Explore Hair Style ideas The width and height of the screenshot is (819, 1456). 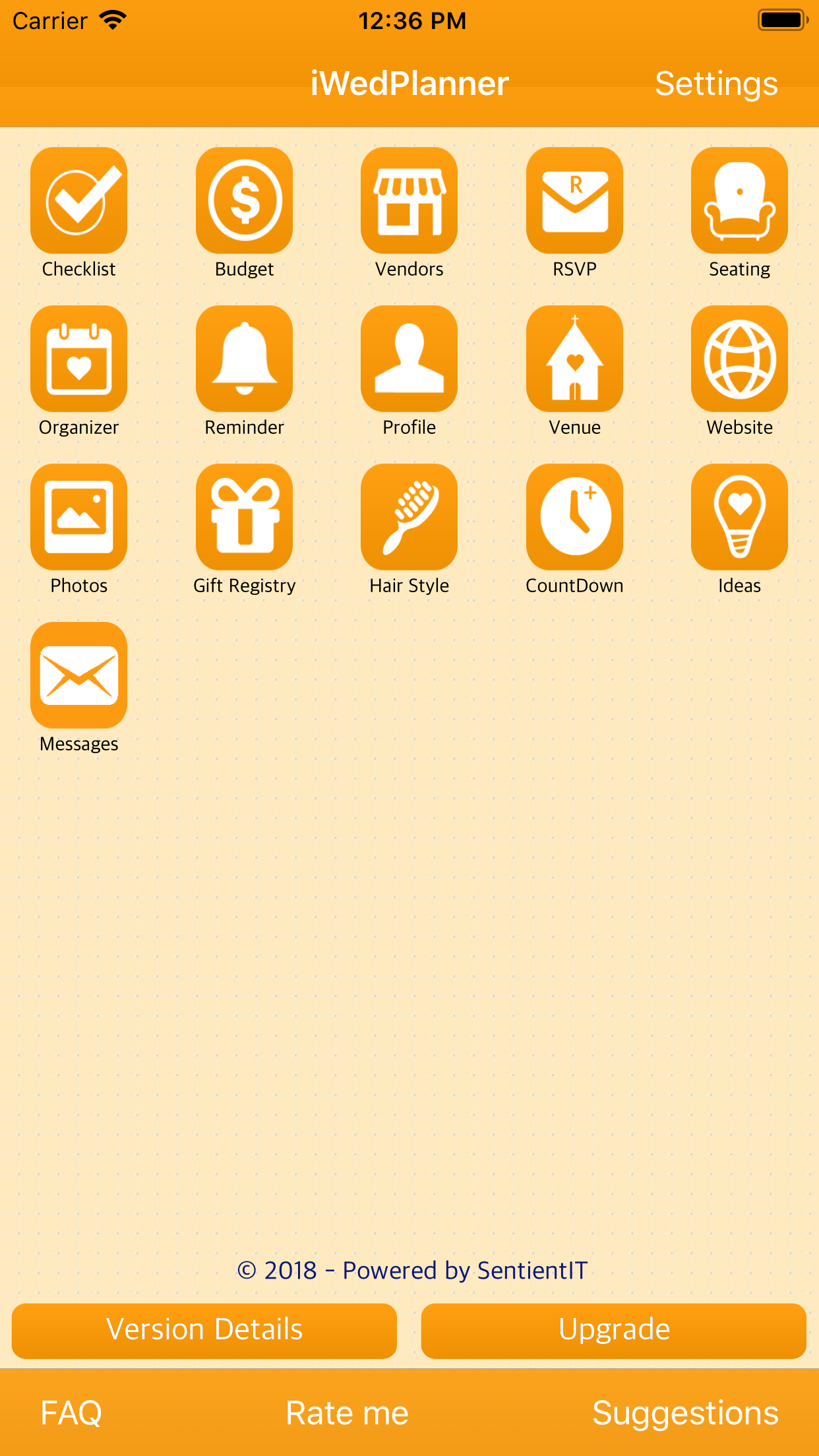(x=409, y=517)
